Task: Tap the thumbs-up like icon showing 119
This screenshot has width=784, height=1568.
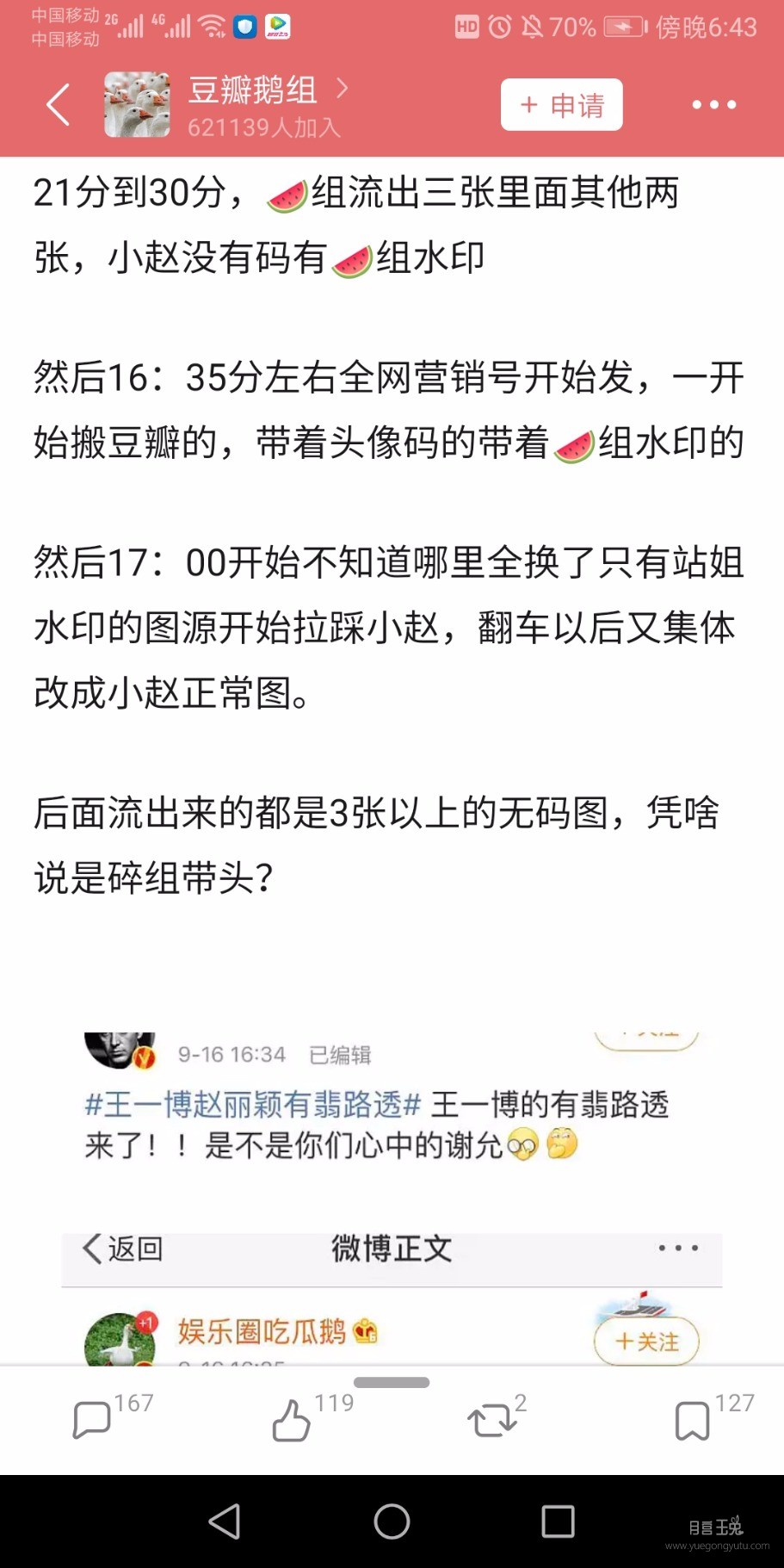Action: 293,1419
